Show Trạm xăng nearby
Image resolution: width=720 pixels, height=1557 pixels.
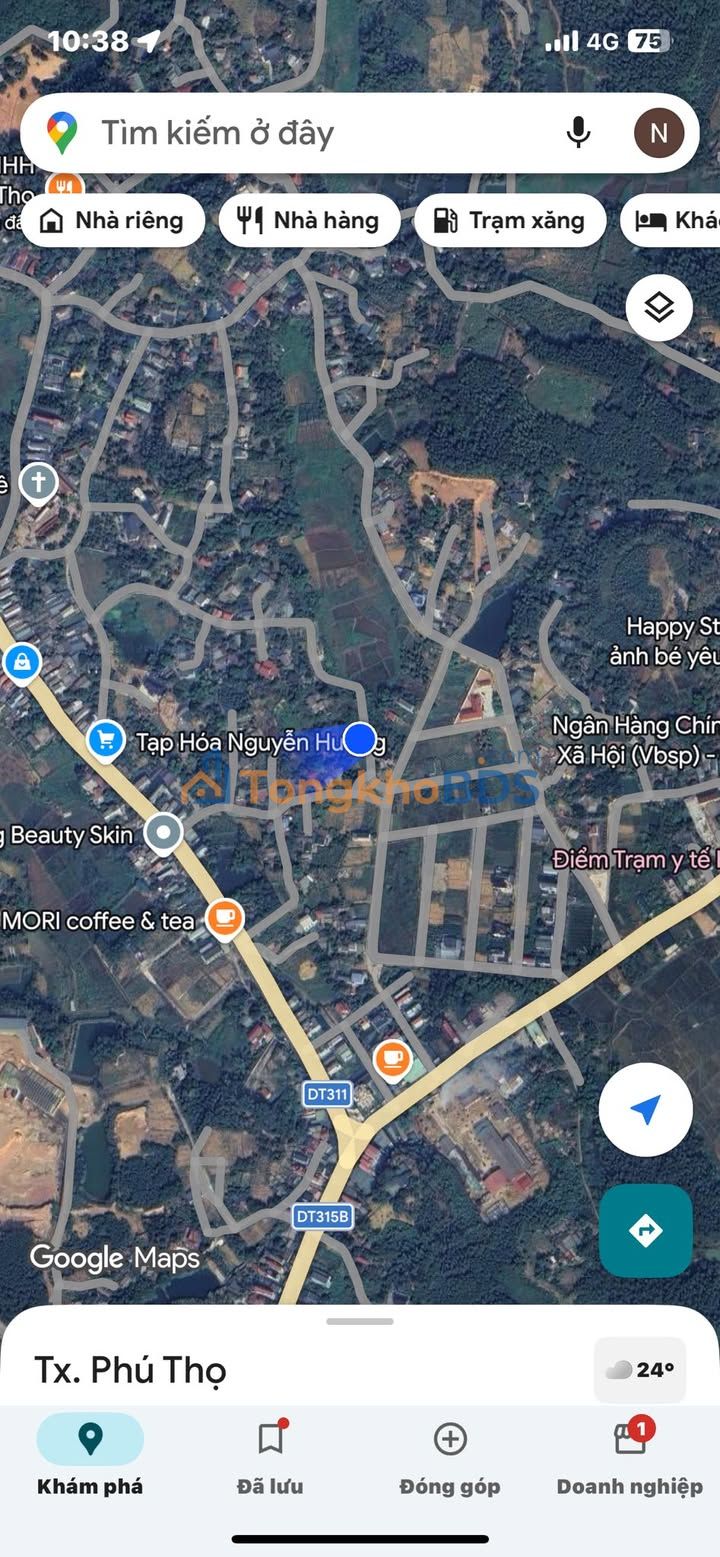pos(509,220)
